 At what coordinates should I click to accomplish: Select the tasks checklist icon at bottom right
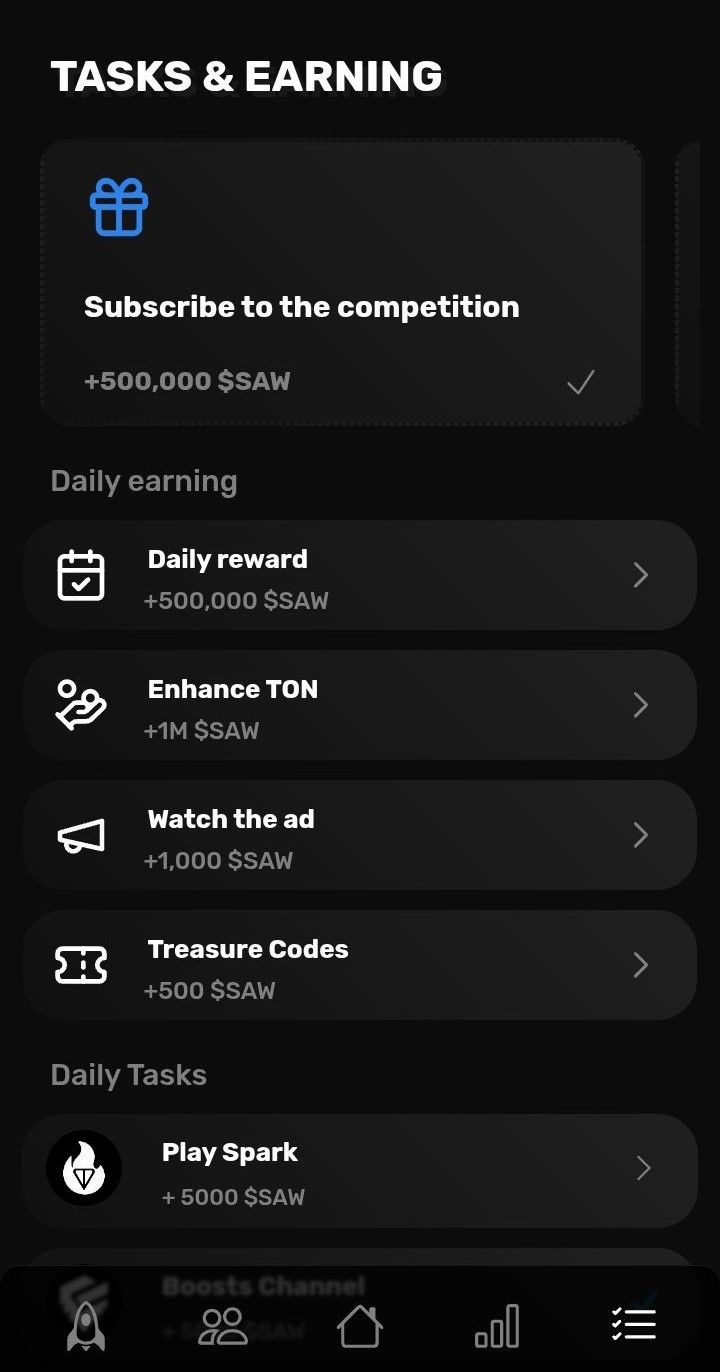(x=634, y=1323)
